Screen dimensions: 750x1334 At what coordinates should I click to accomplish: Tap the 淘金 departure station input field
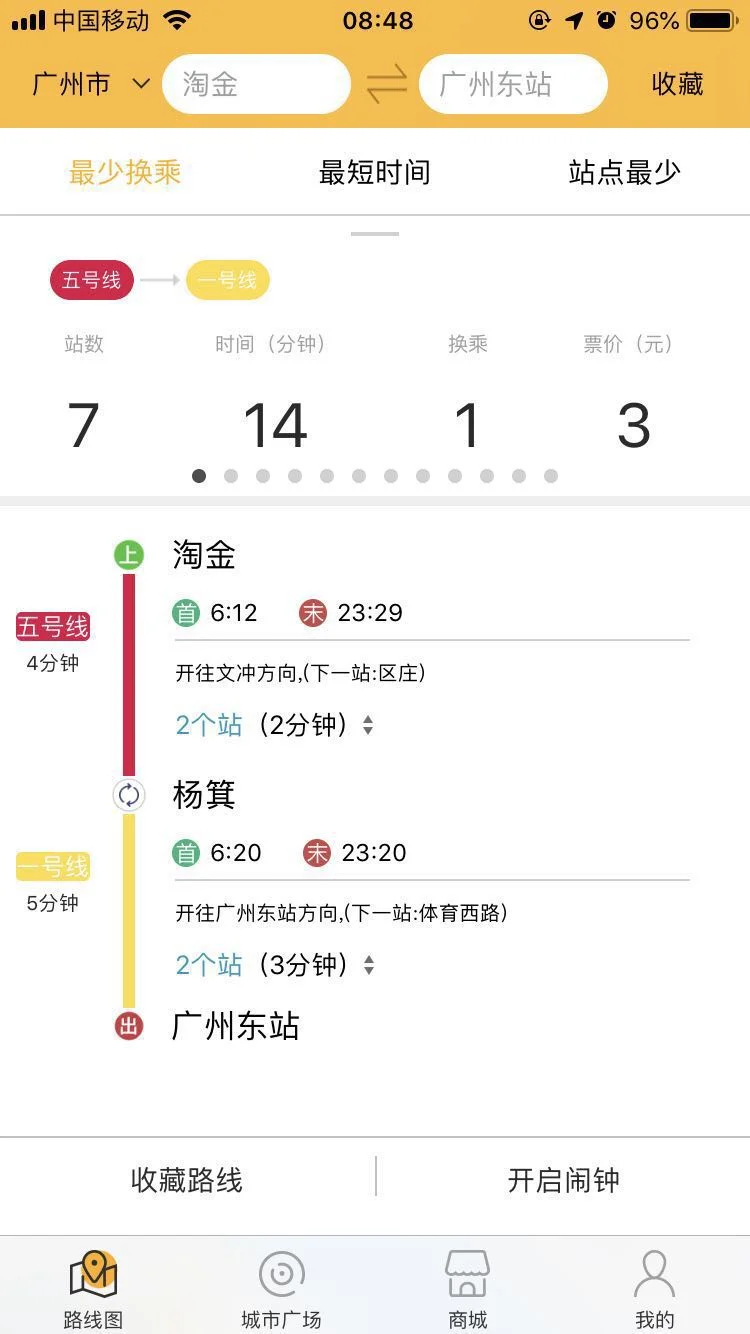click(256, 84)
